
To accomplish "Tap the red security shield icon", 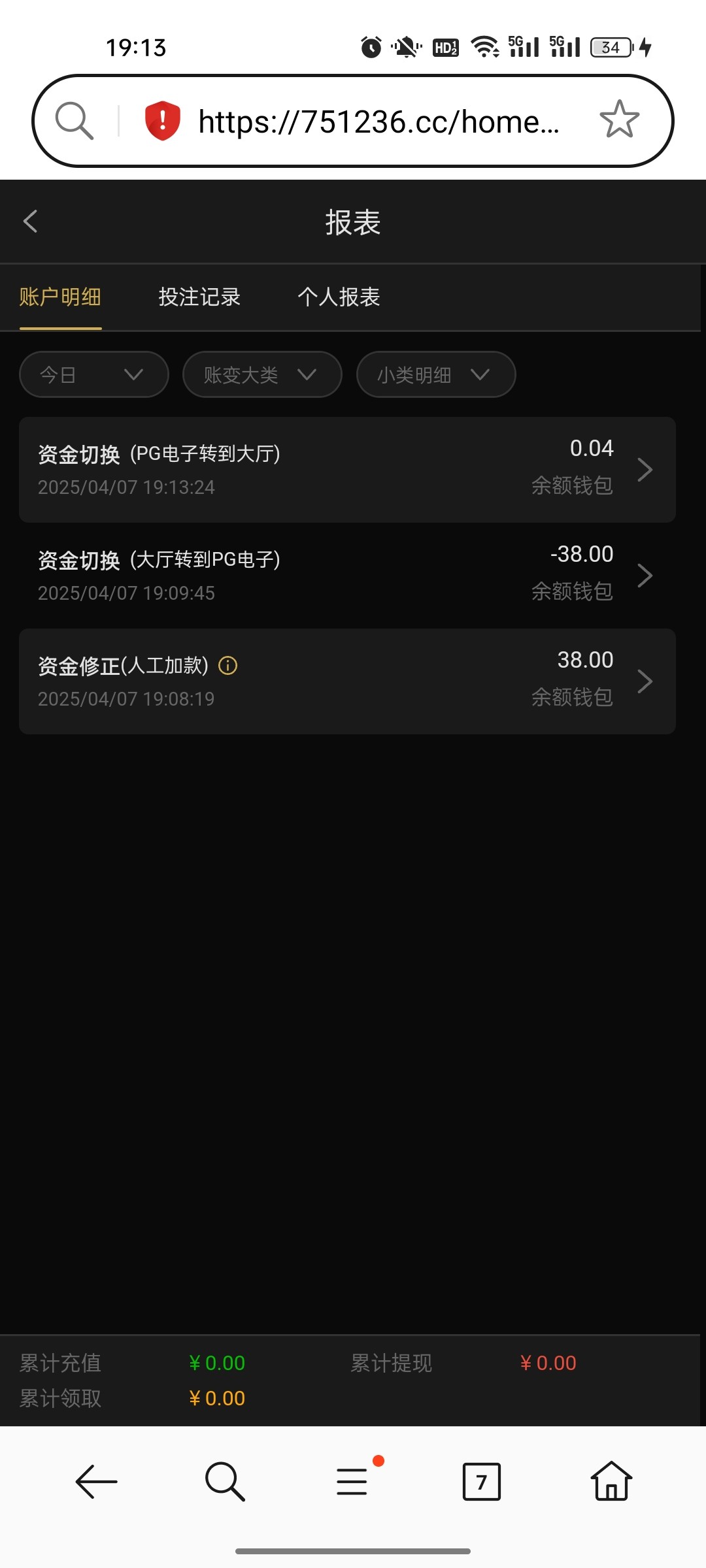I will [162, 121].
